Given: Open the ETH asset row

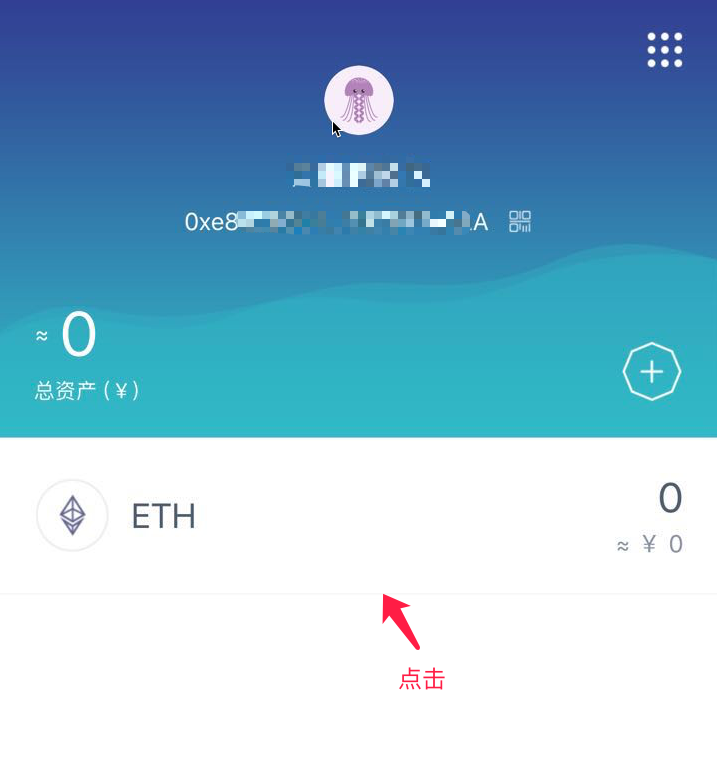Looking at the screenshot, I should [x=358, y=516].
